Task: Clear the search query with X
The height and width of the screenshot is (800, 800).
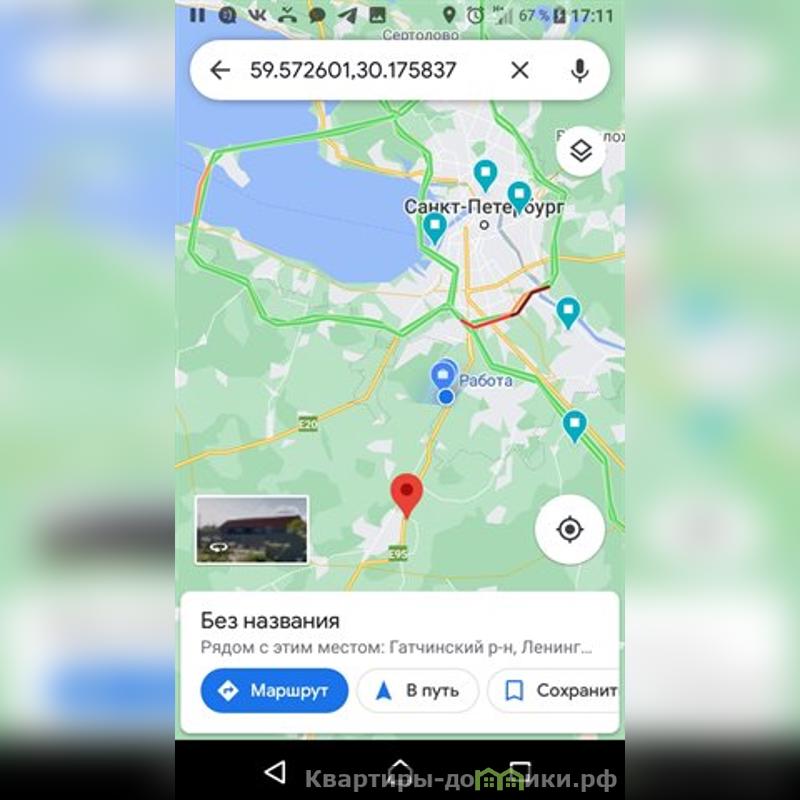Action: point(520,70)
